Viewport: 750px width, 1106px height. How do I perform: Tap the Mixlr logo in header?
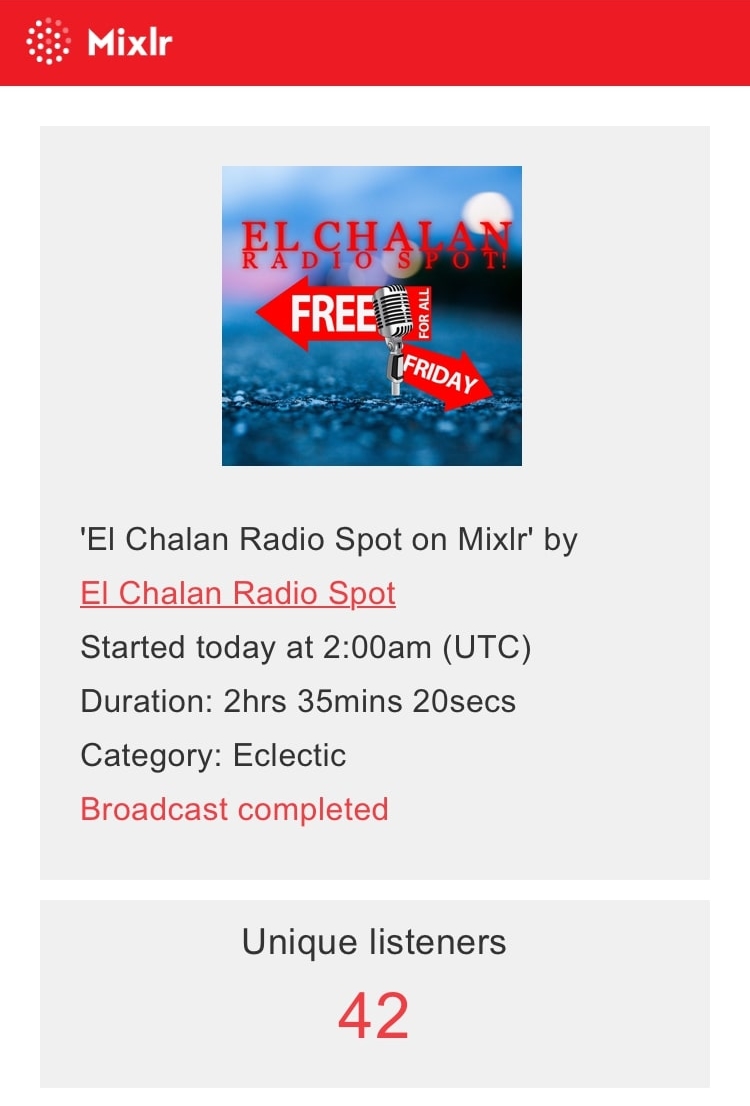pyautogui.click(x=99, y=42)
